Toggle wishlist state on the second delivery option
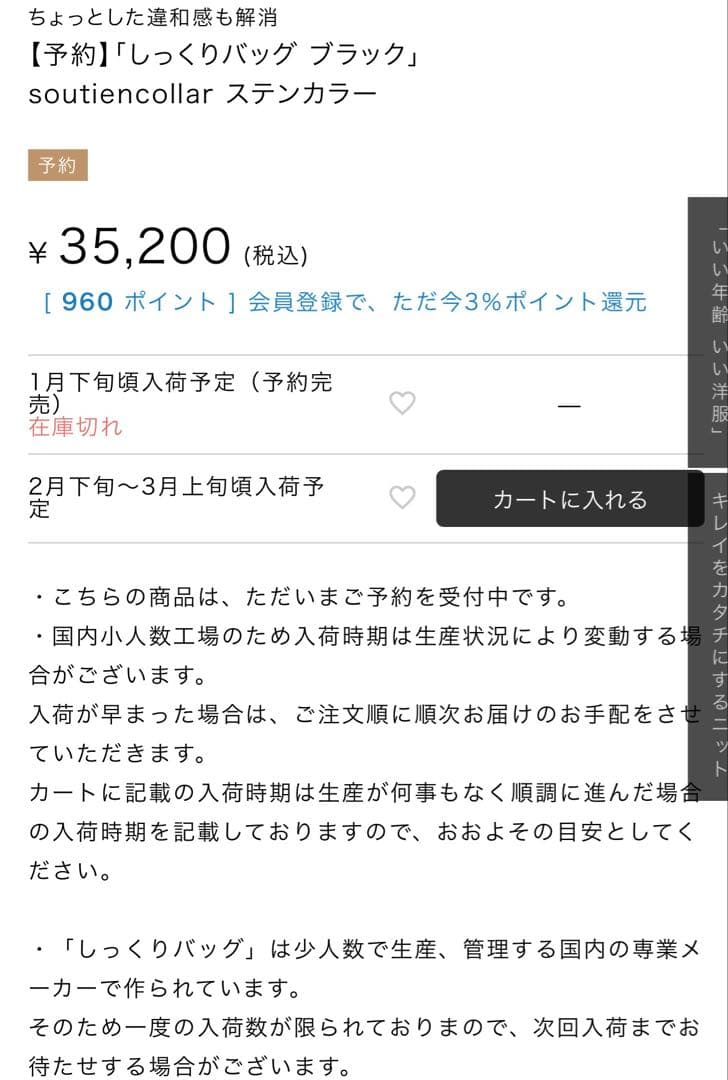 point(403,498)
